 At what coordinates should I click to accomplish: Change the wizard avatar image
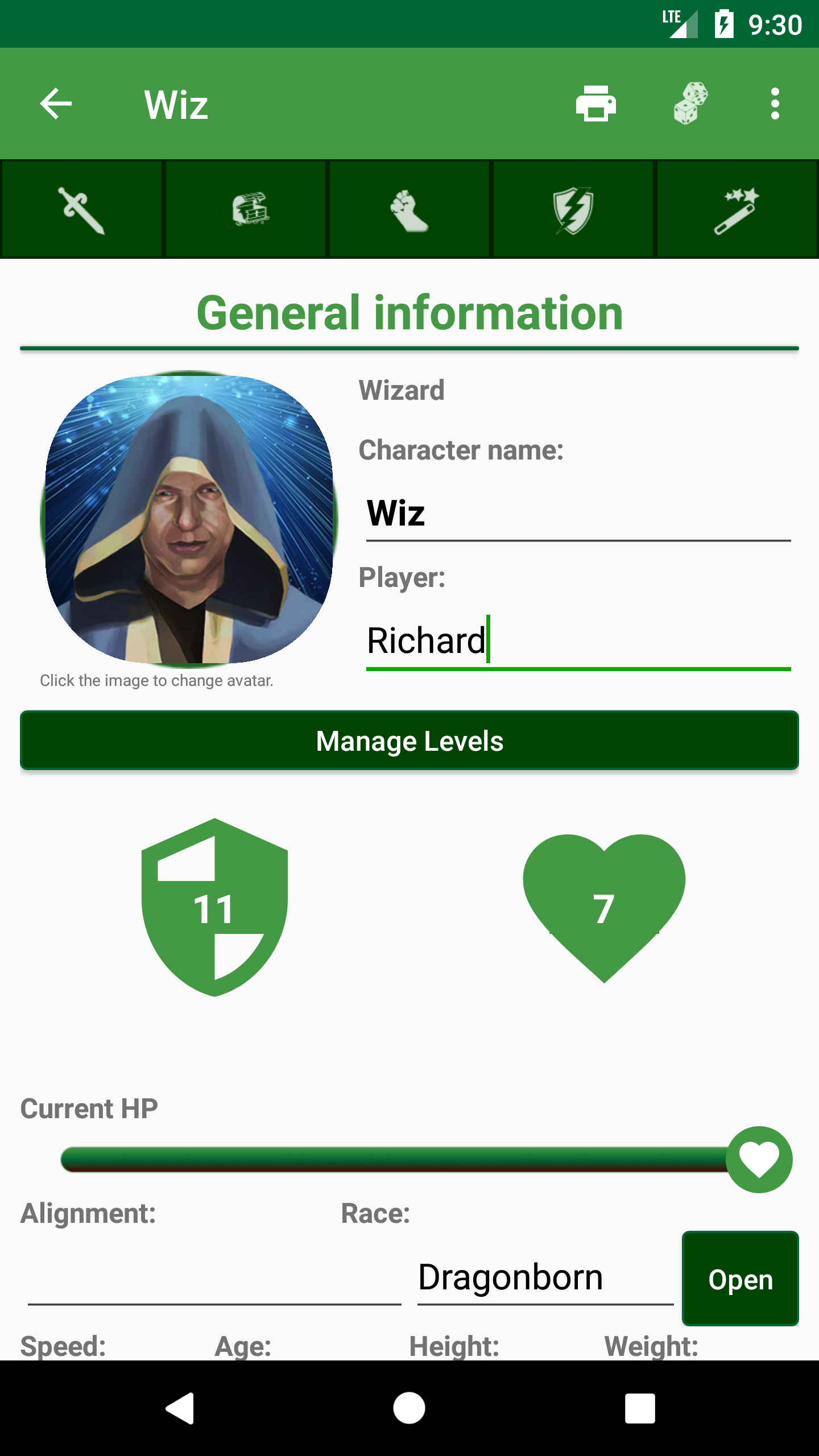pos(189,519)
